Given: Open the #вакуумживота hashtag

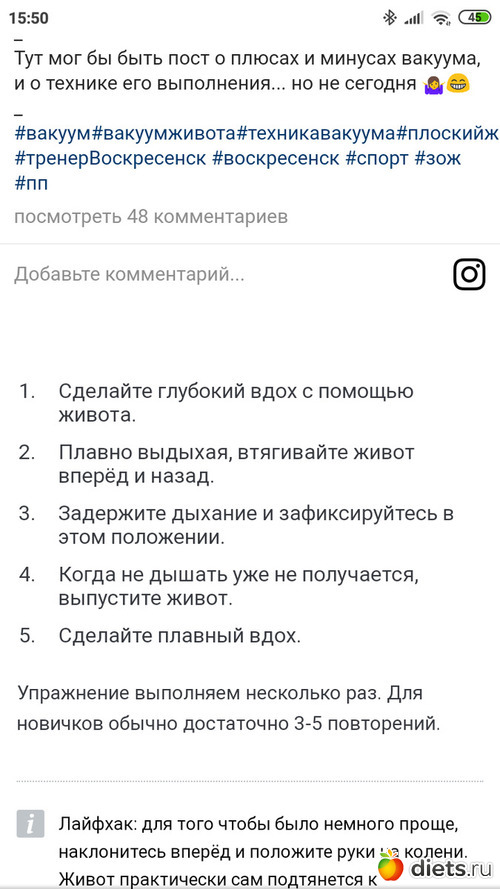Looking at the screenshot, I should (x=163, y=134).
